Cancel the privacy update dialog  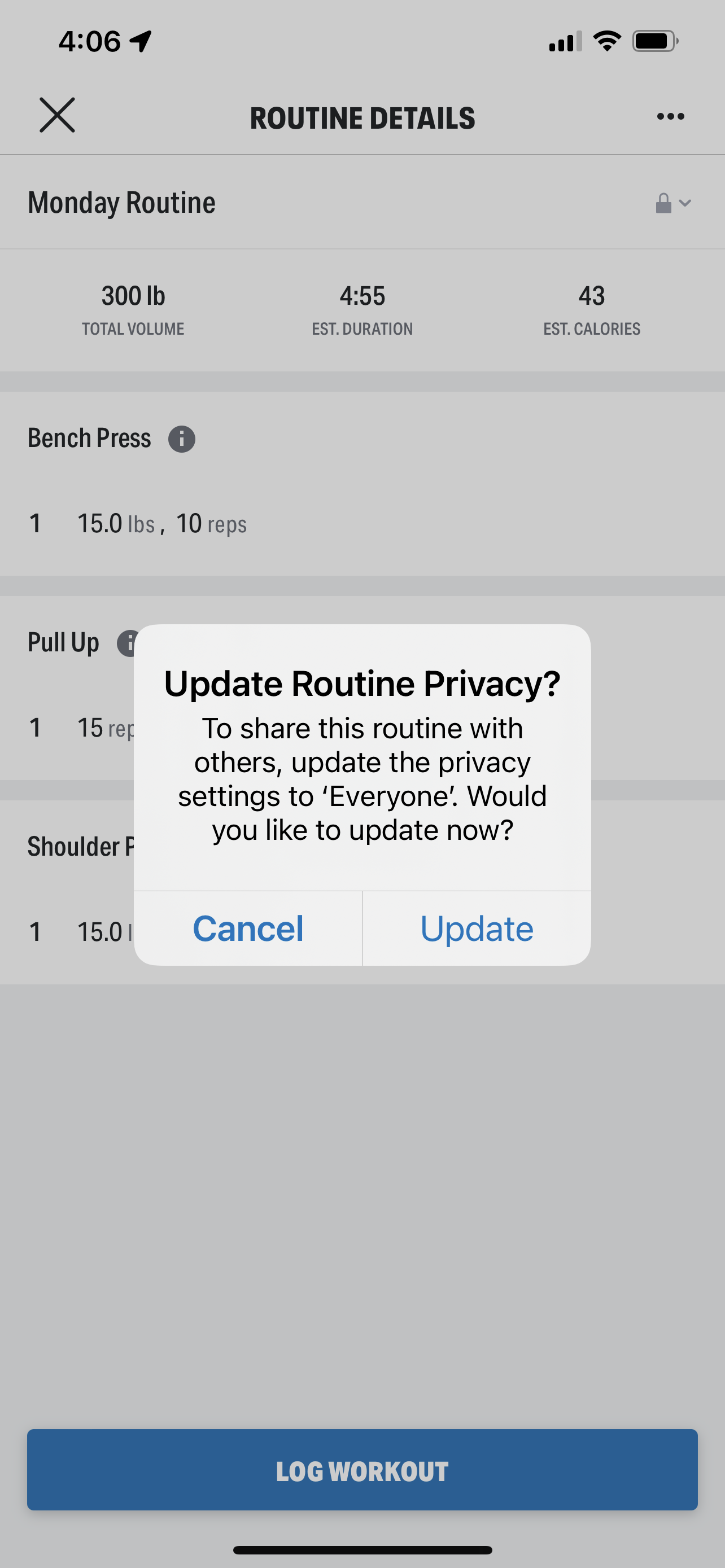(x=248, y=928)
